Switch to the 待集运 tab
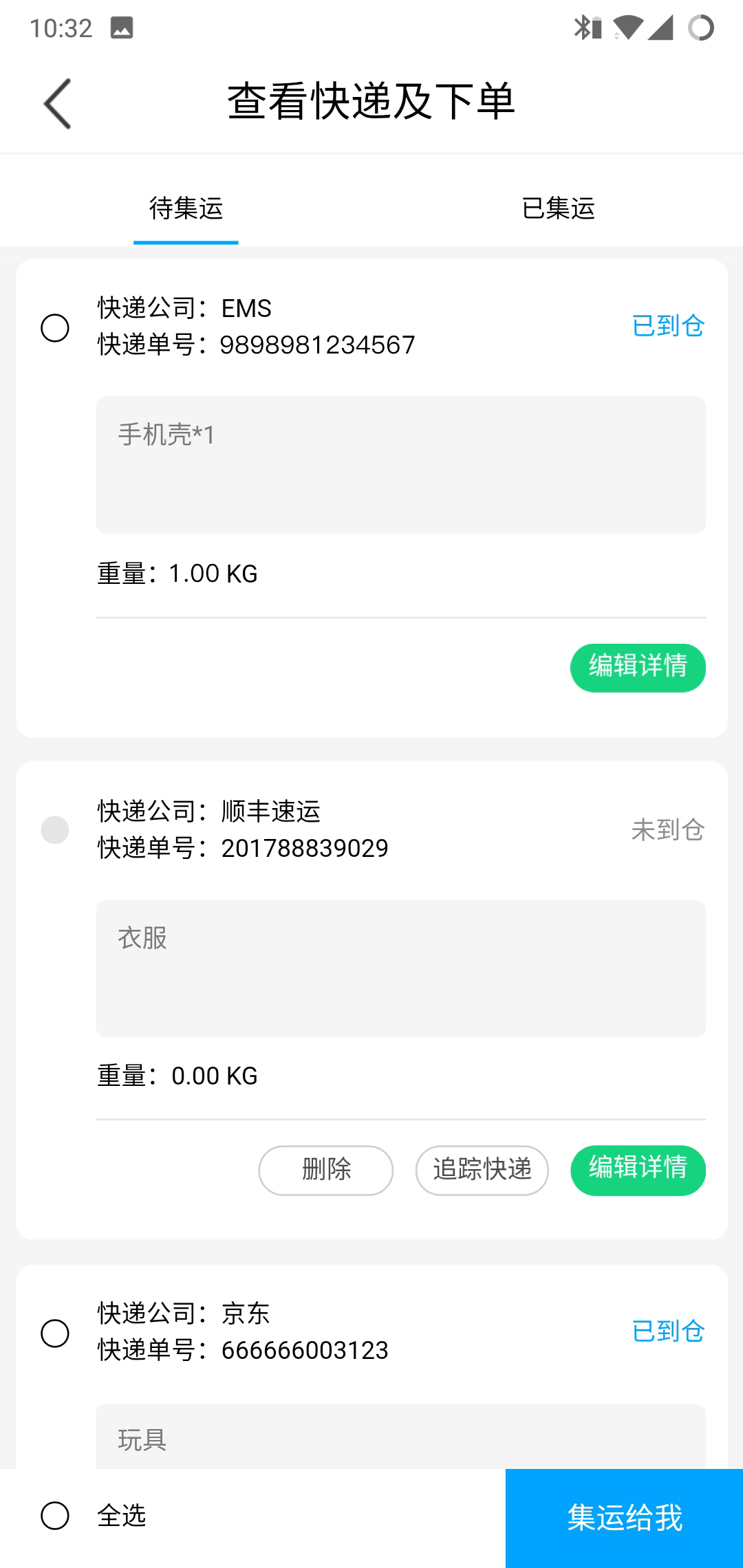 (186, 208)
